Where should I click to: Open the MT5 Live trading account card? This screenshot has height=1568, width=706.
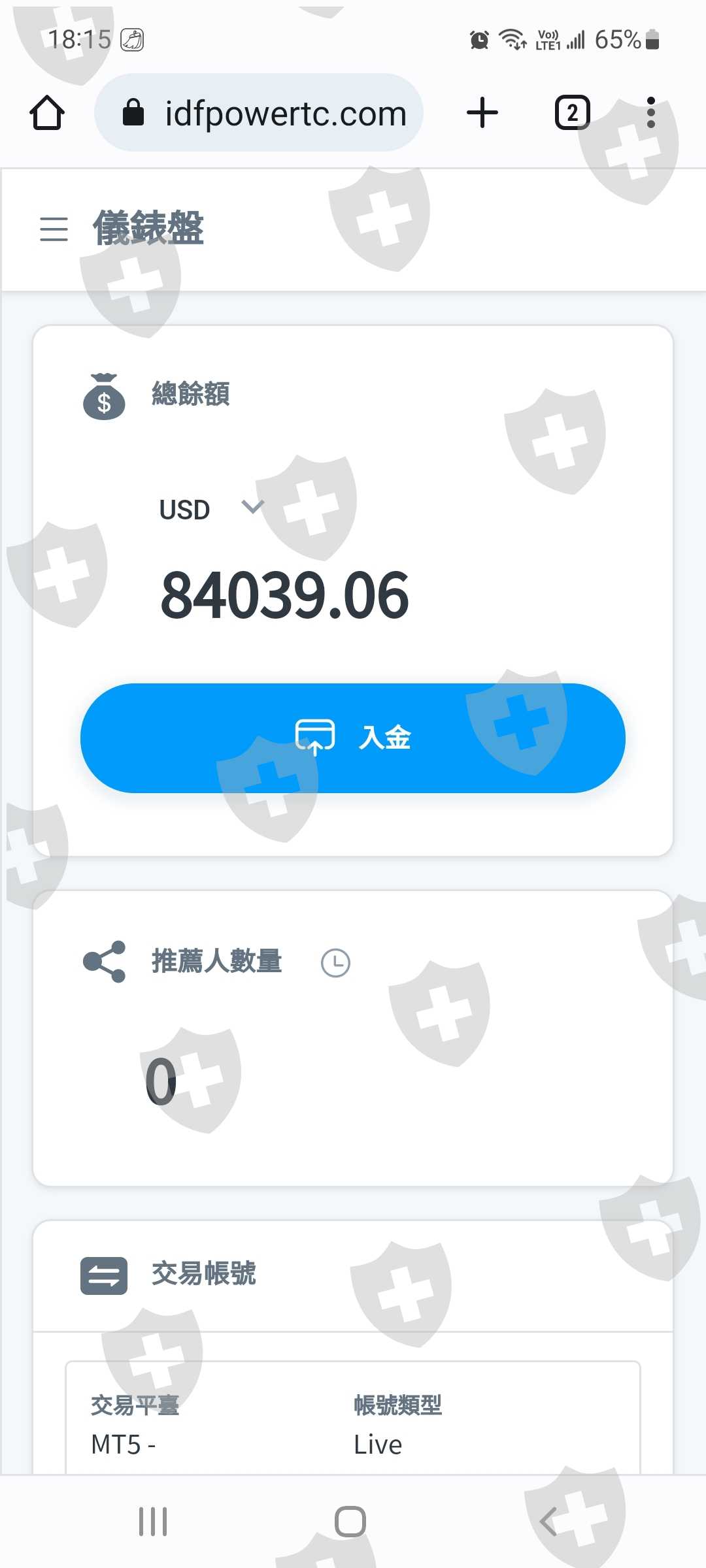tap(353, 1418)
